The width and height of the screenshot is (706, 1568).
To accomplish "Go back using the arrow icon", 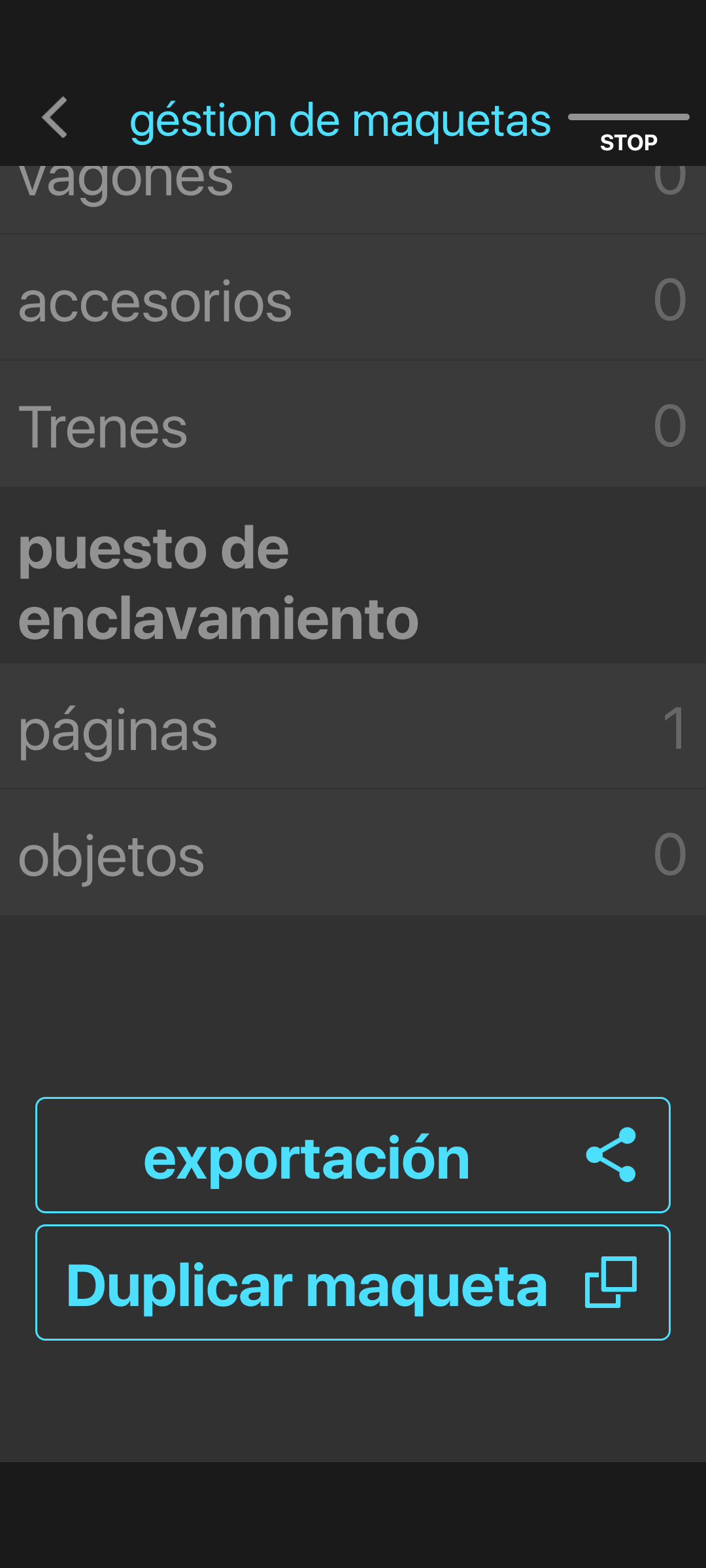I will [x=55, y=118].
